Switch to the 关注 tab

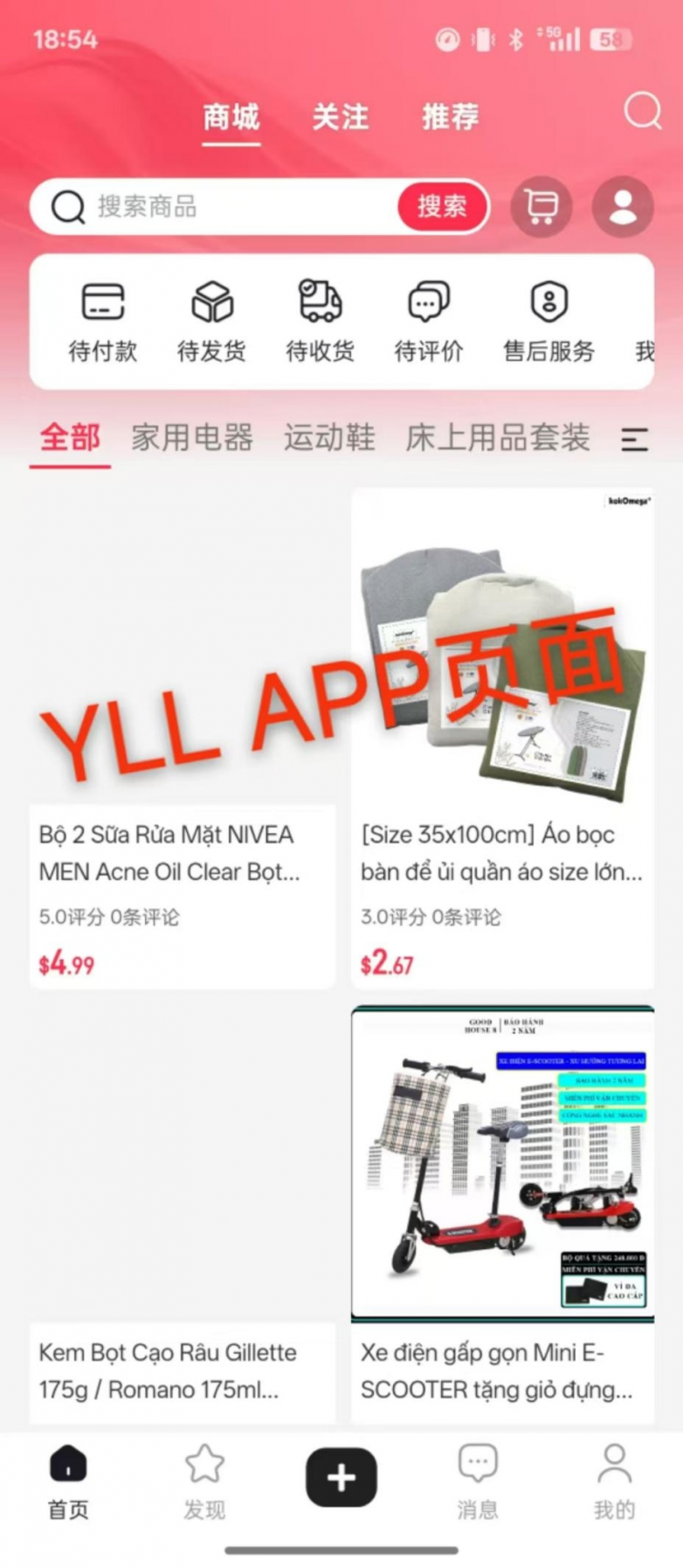click(x=341, y=116)
